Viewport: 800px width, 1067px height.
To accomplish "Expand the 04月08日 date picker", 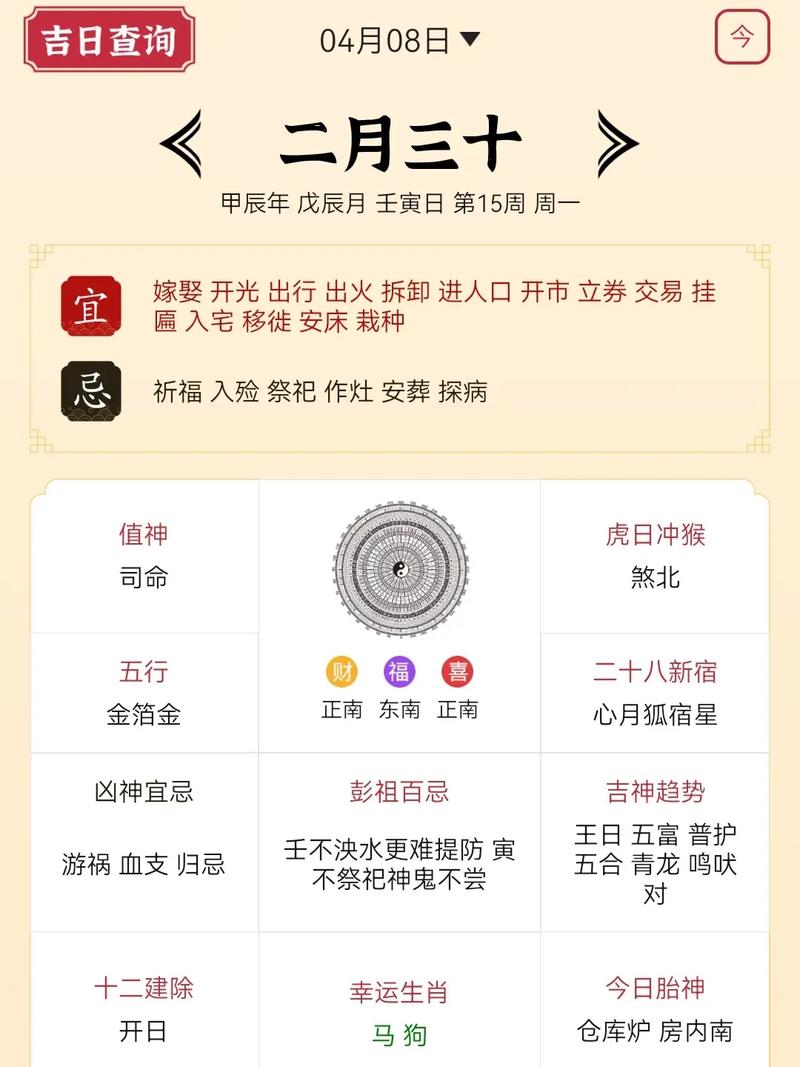I will point(400,40).
